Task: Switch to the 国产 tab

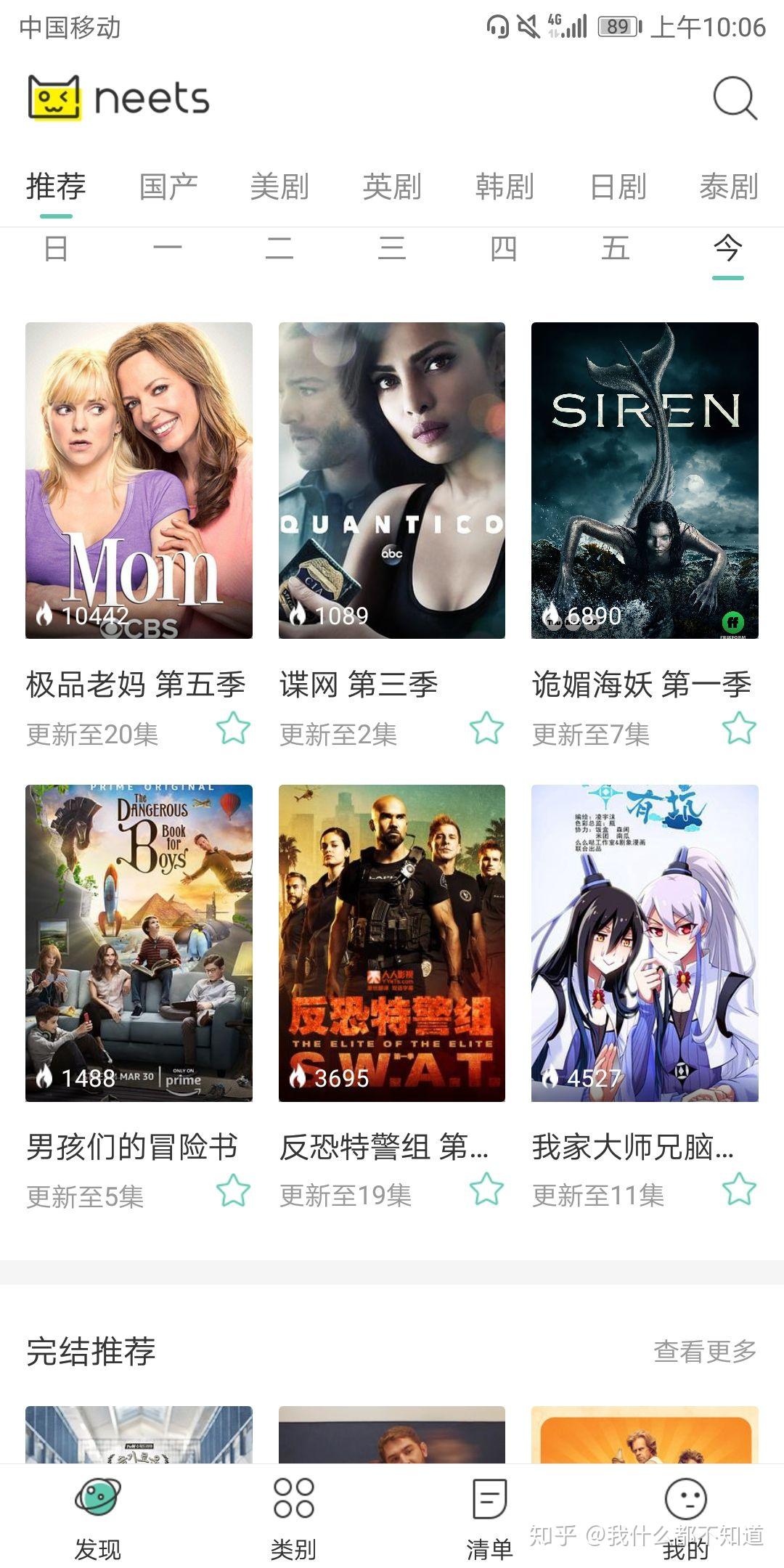Action: (x=168, y=187)
